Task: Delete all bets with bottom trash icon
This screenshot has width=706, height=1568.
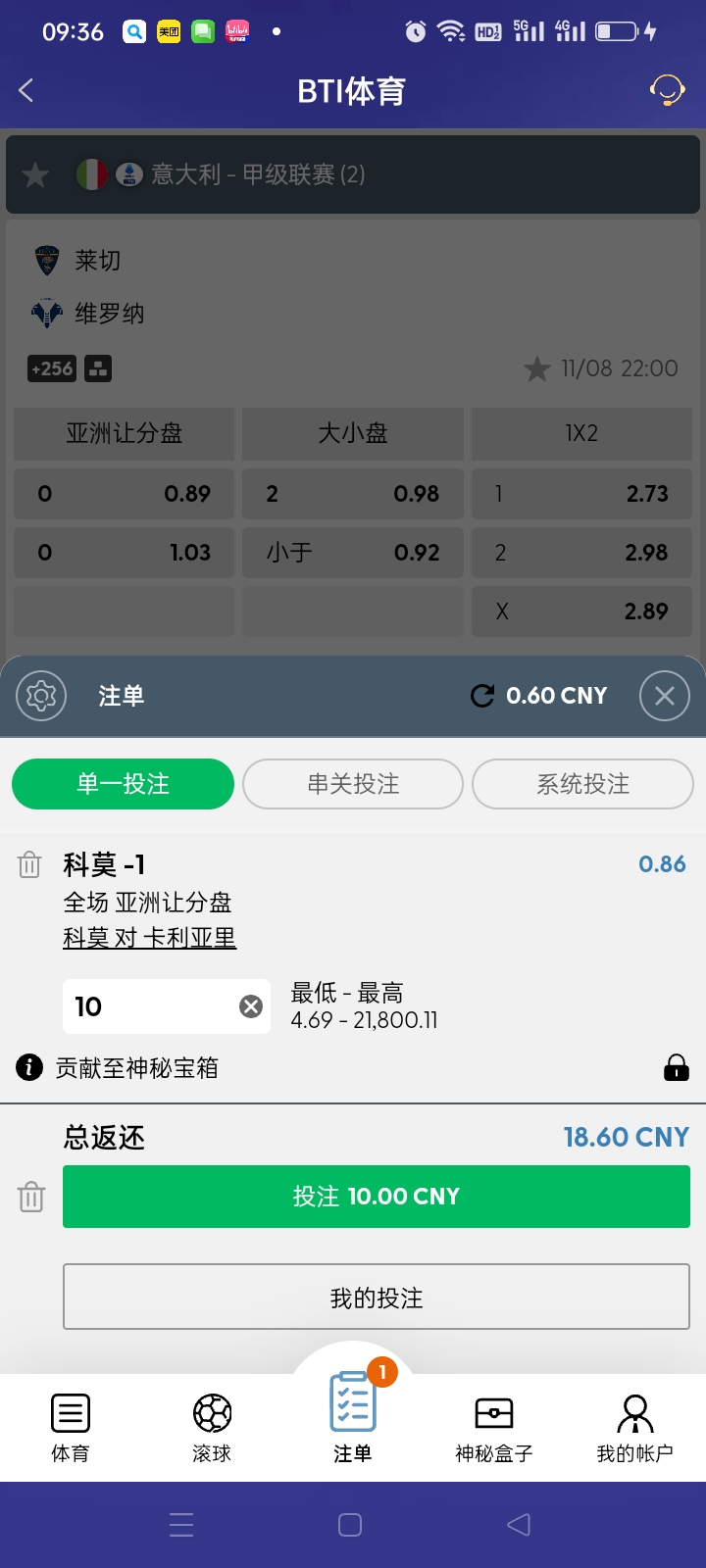Action: click(x=31, y=1197)
